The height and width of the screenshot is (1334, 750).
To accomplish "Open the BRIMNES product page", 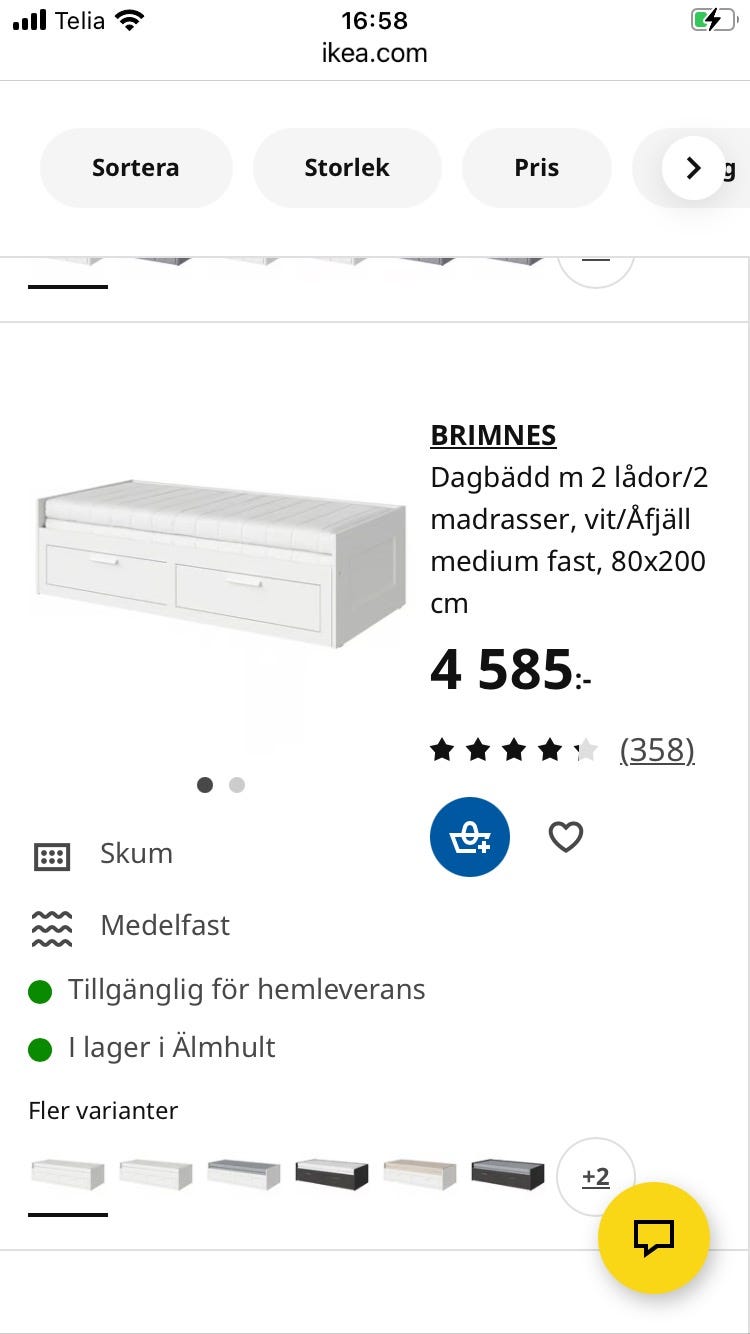I will click(493, 435).
